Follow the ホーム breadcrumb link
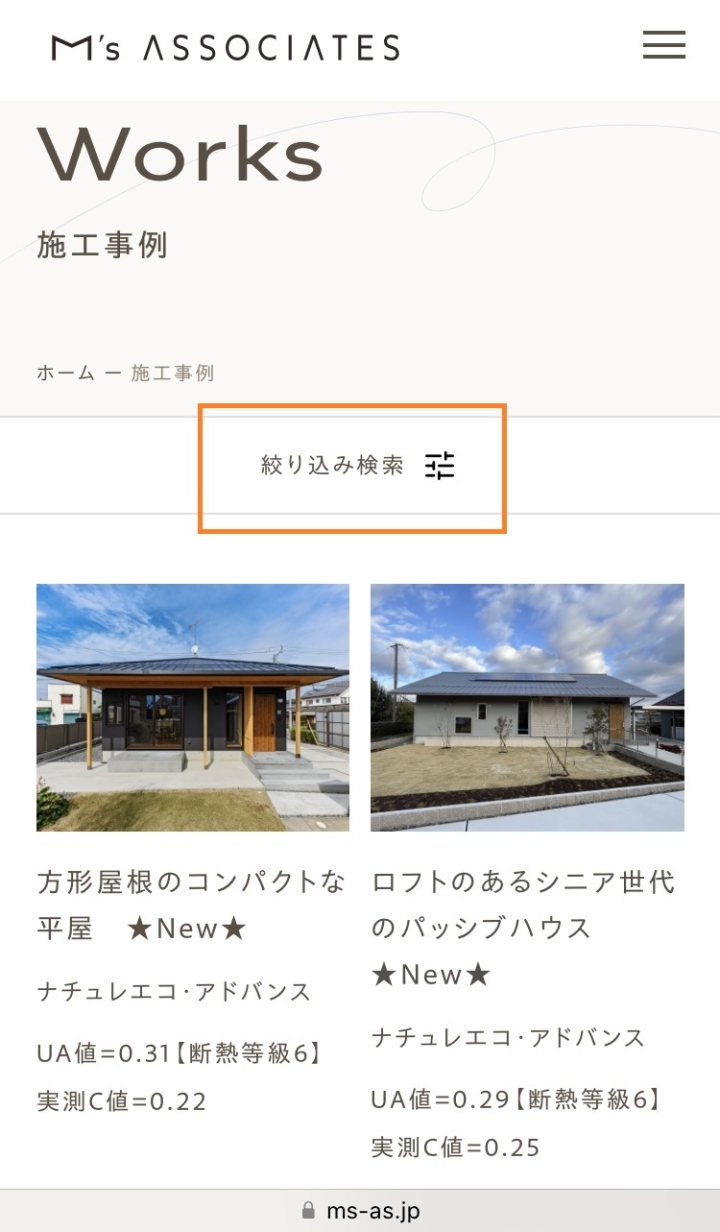Image resolution: width=720 pixels, height=1232 pixels. tap(66, 373)
